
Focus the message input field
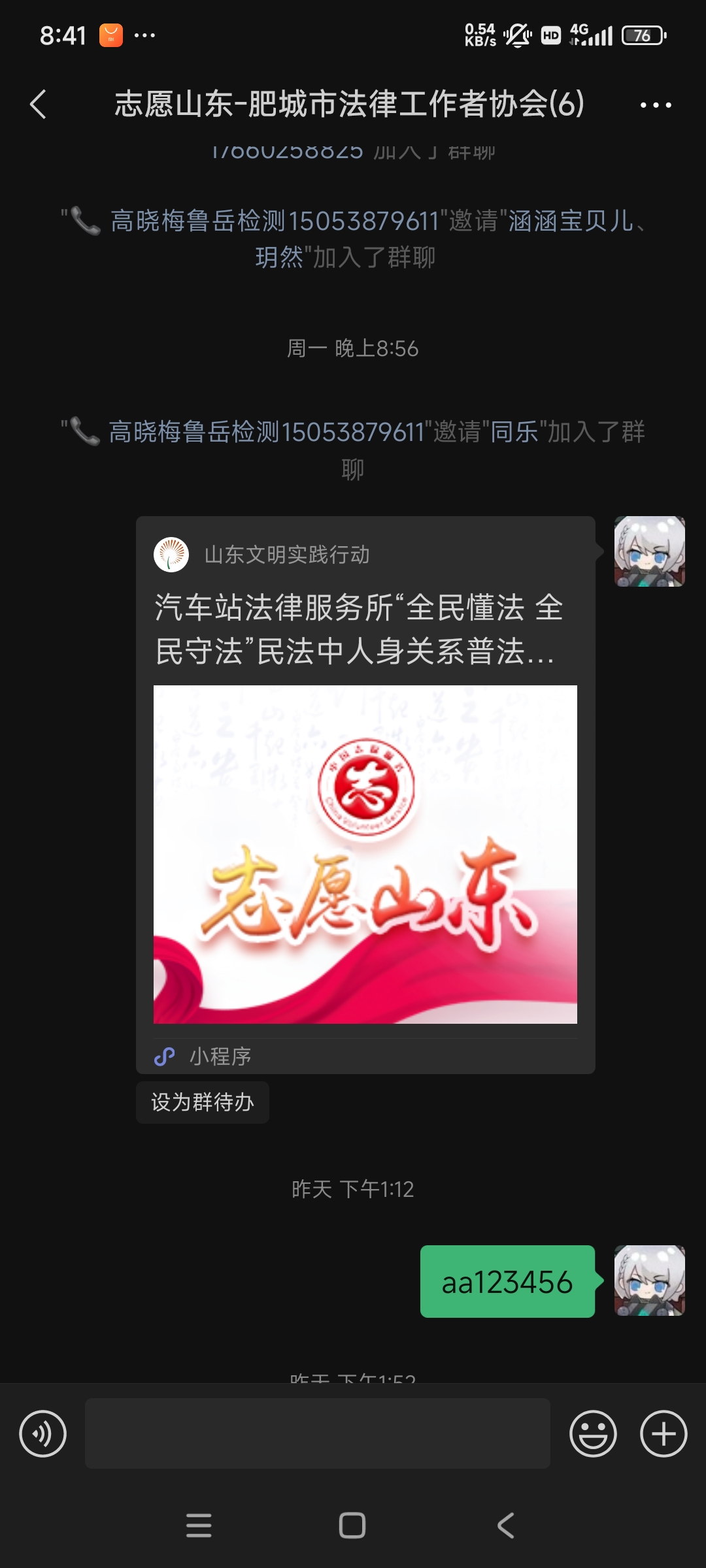point(317,1434)
